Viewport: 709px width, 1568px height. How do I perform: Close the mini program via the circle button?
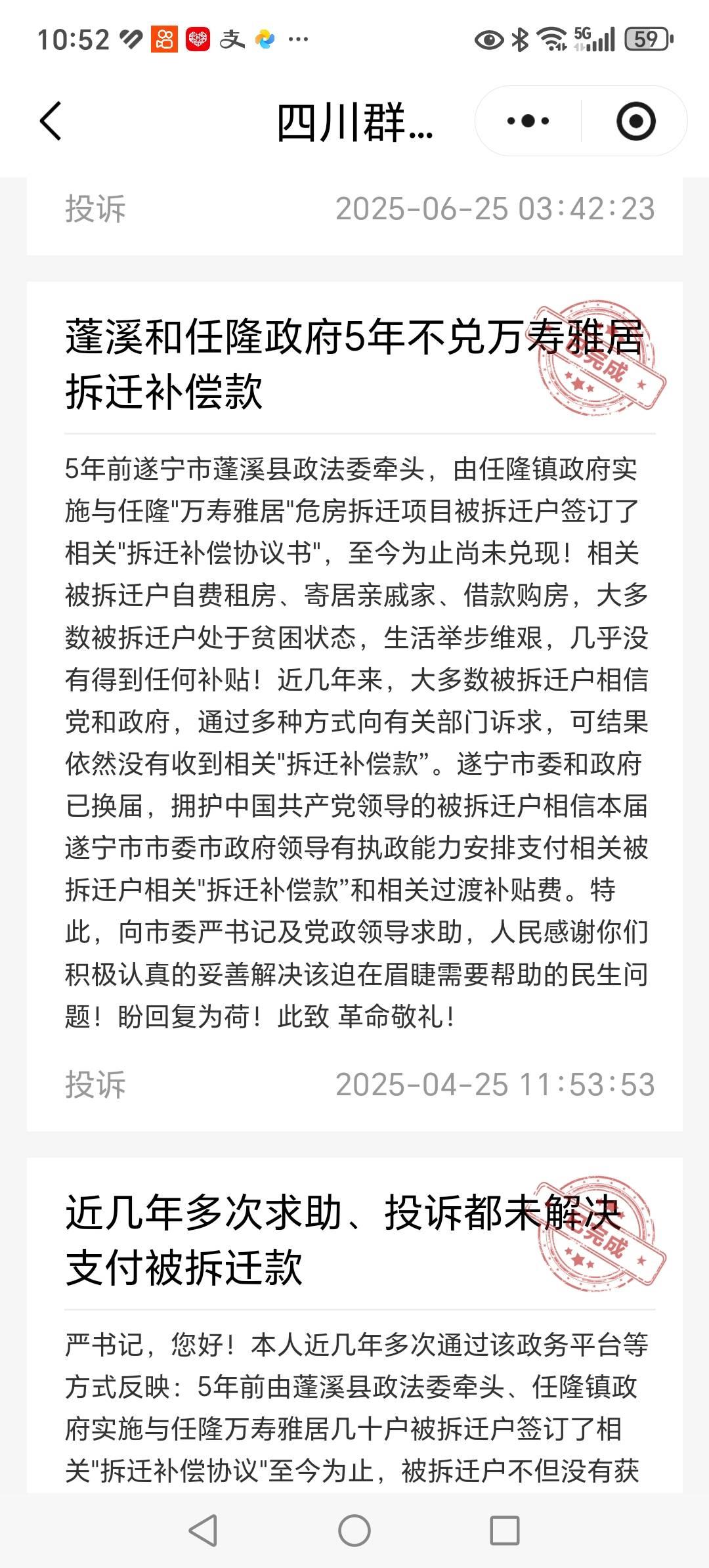635,121
